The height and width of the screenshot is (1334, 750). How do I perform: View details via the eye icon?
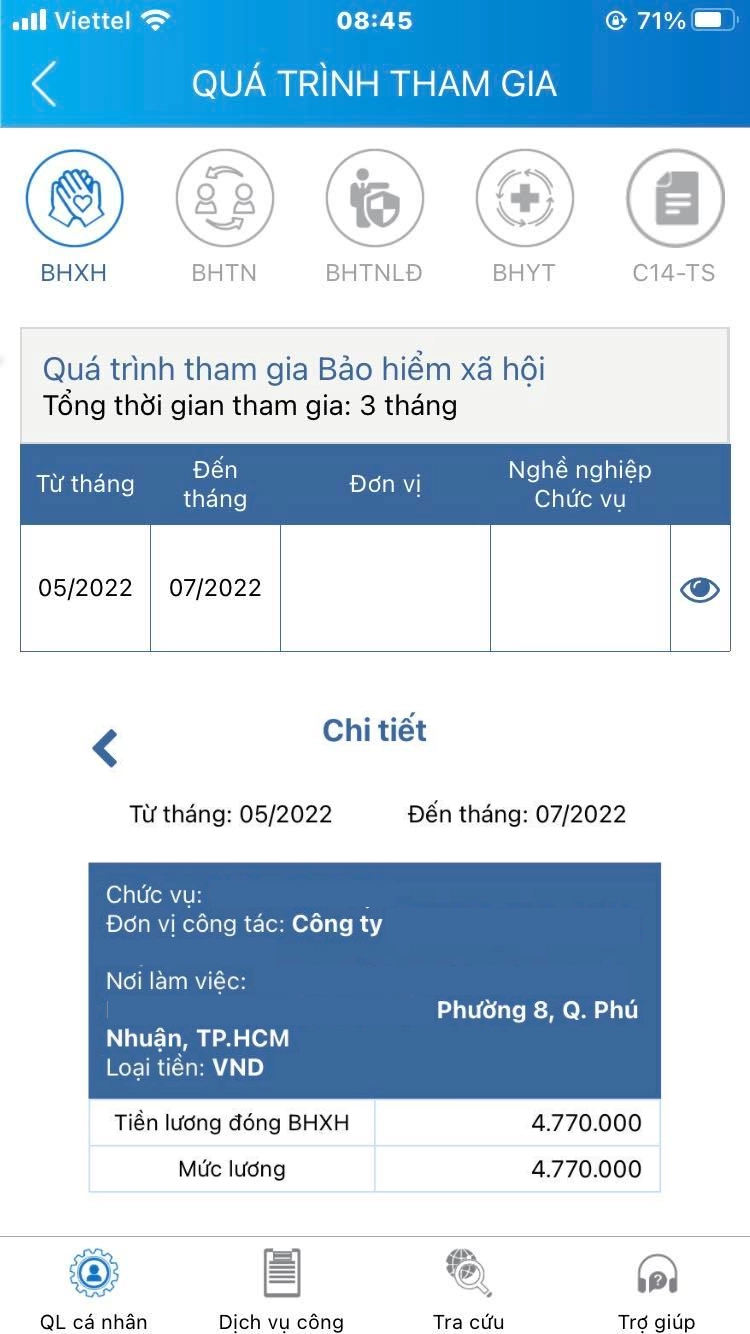coord(700,589)
